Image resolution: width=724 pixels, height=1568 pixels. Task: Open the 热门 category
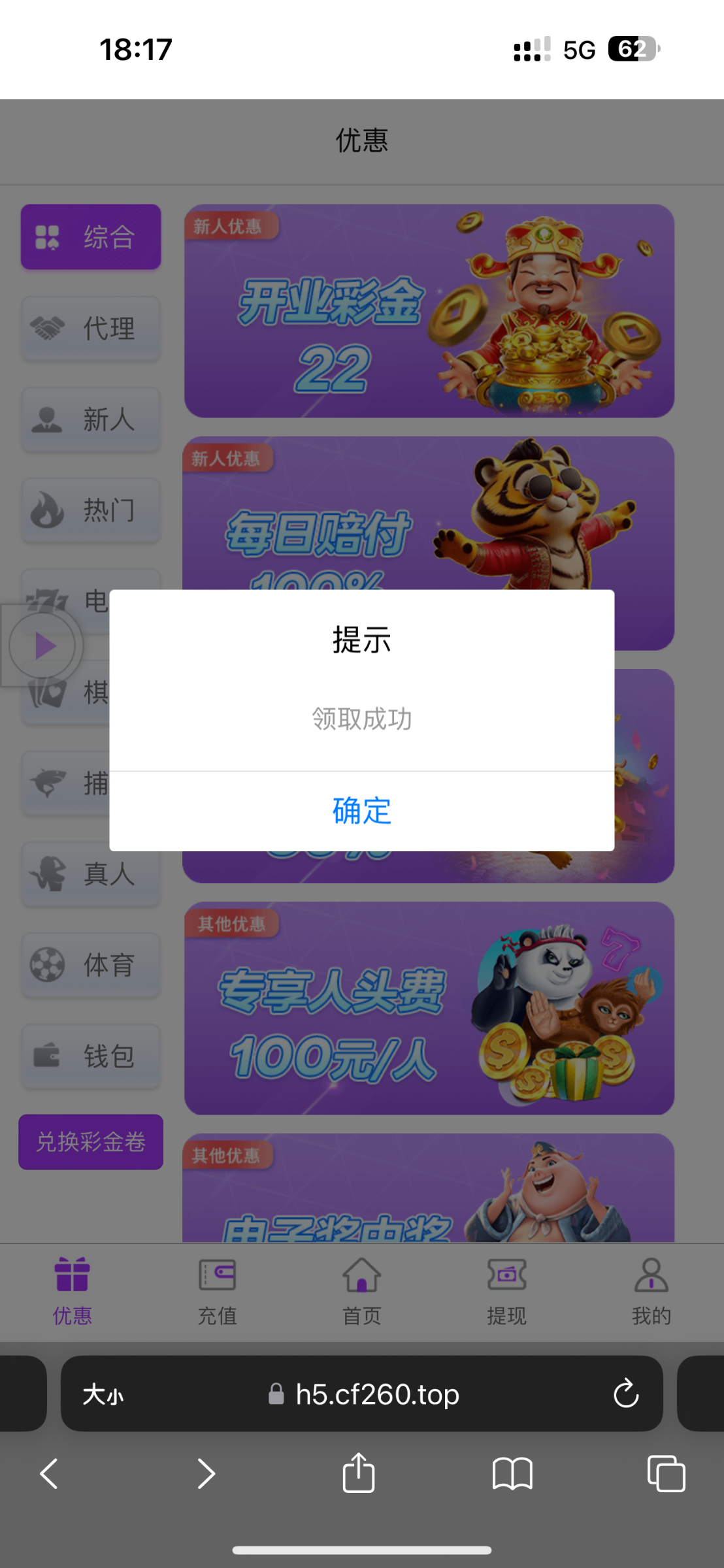(91, 510)
